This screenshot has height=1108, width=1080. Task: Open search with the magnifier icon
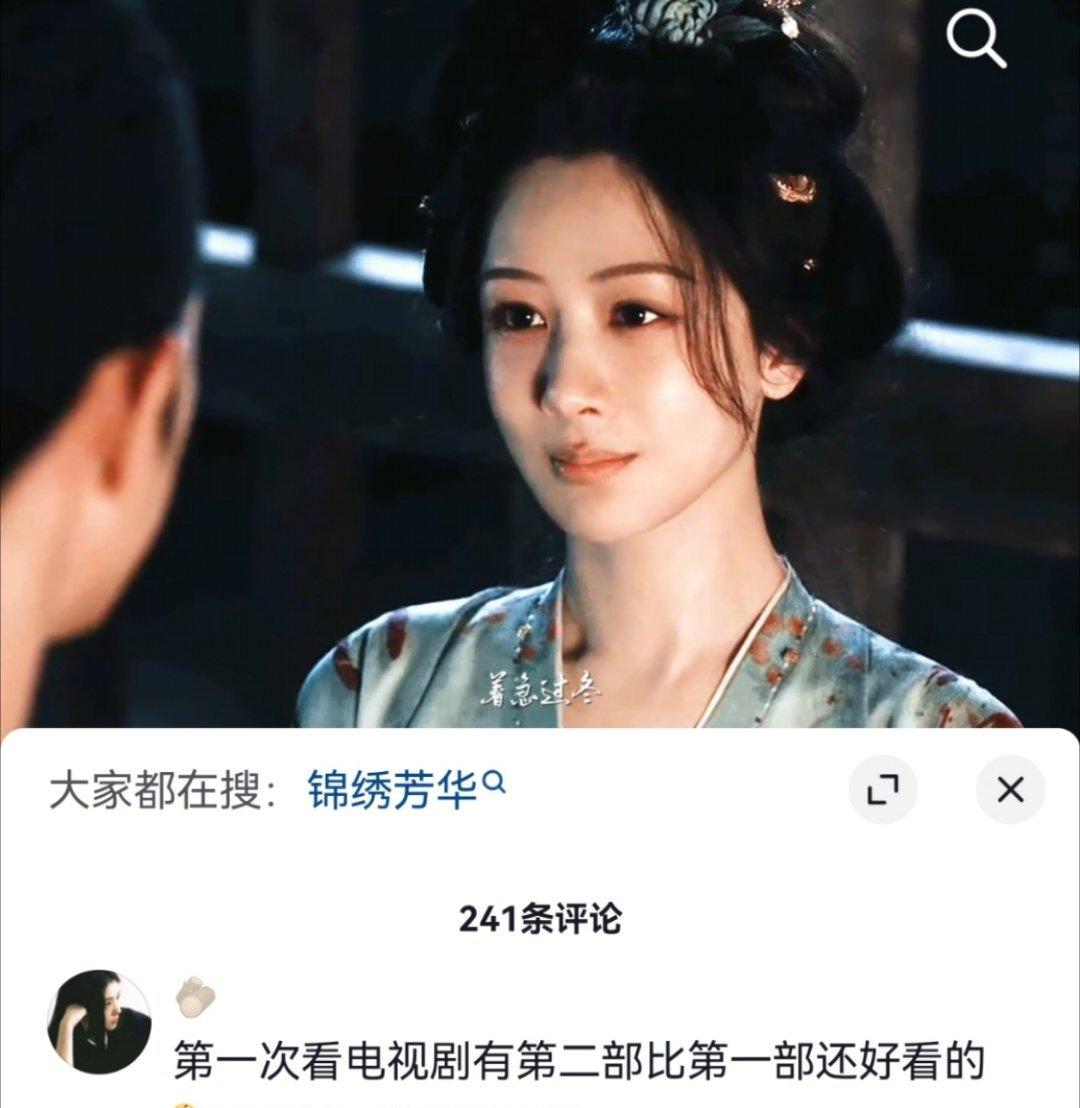(975, 40)
